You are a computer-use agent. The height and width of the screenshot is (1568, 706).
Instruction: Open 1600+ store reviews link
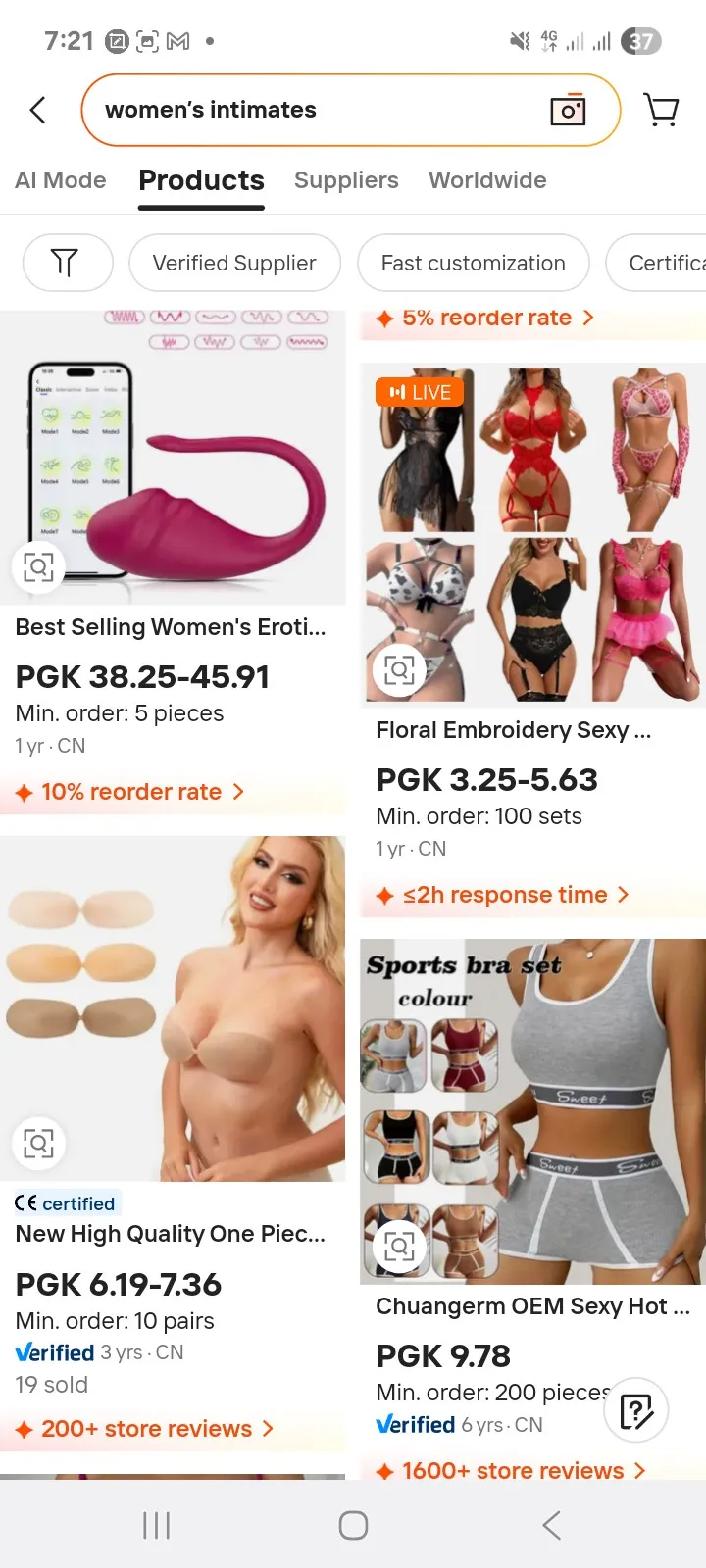(x=513, y=1470)
